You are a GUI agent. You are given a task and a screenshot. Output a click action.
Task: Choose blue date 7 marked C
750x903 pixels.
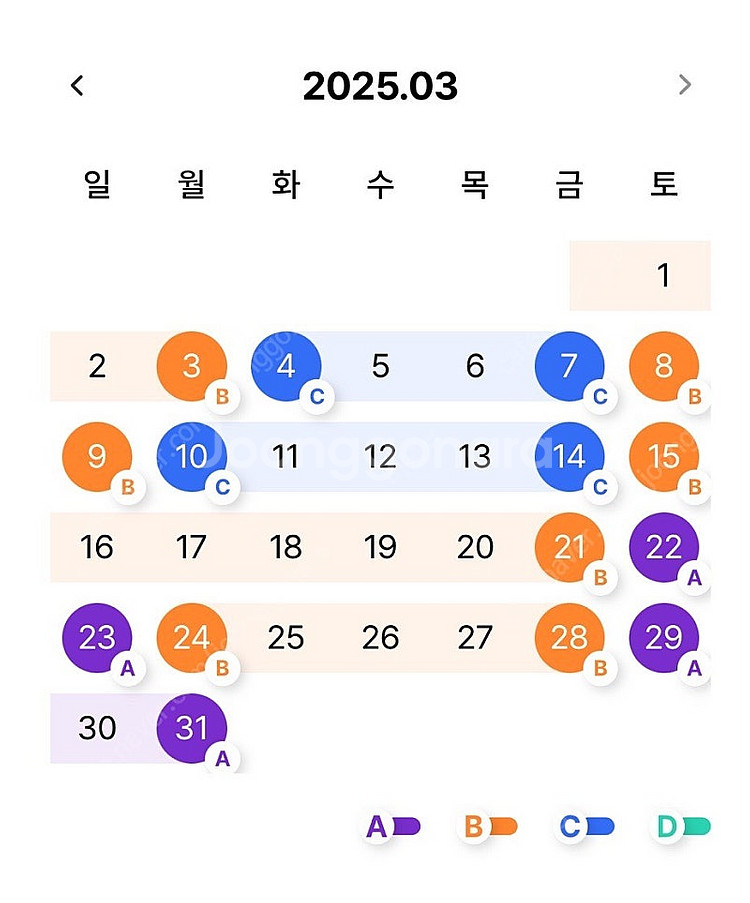[x=569, y=366]
